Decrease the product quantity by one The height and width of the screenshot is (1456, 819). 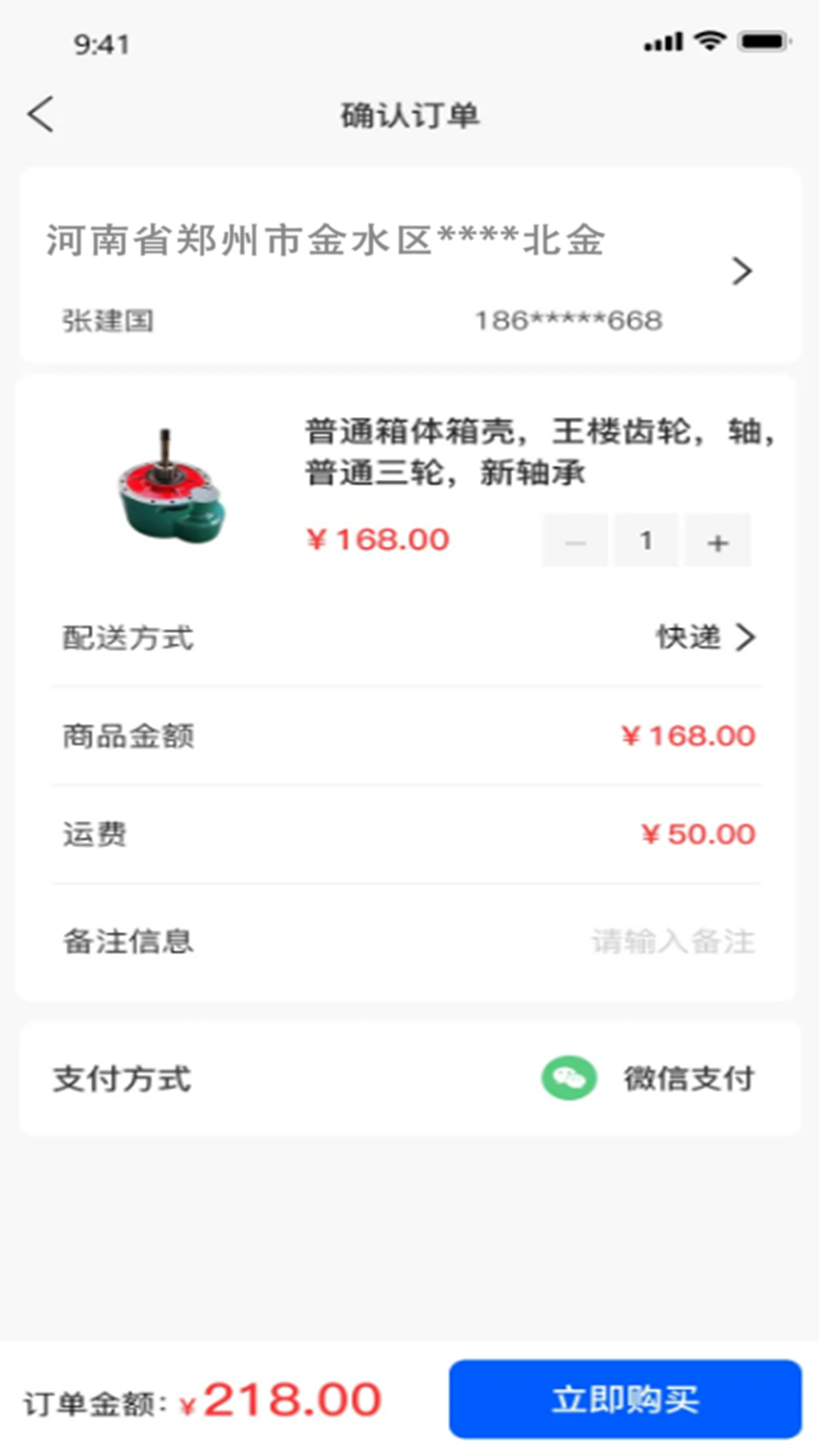pyautogui.click(x=575, y=541)
